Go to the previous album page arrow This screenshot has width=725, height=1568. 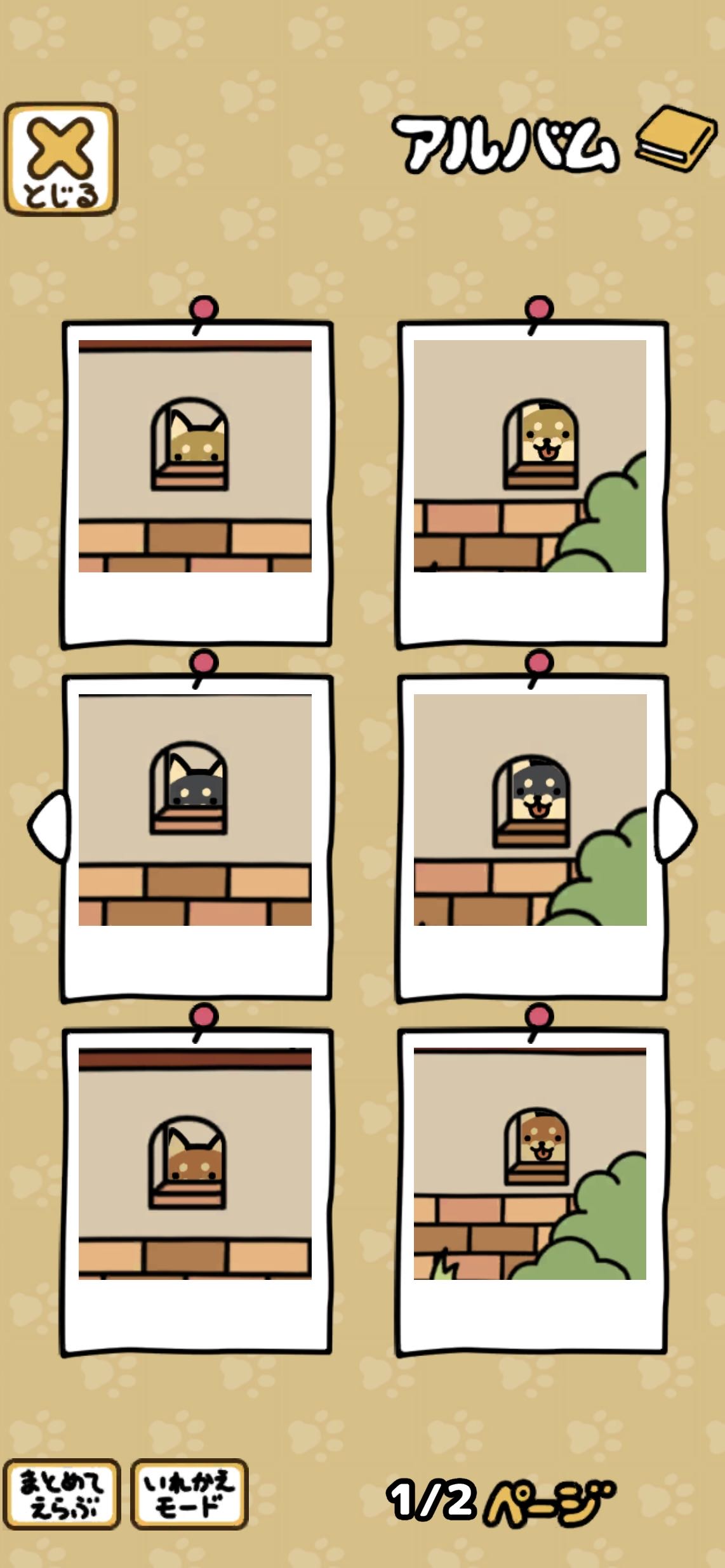[x=48, y=826]
